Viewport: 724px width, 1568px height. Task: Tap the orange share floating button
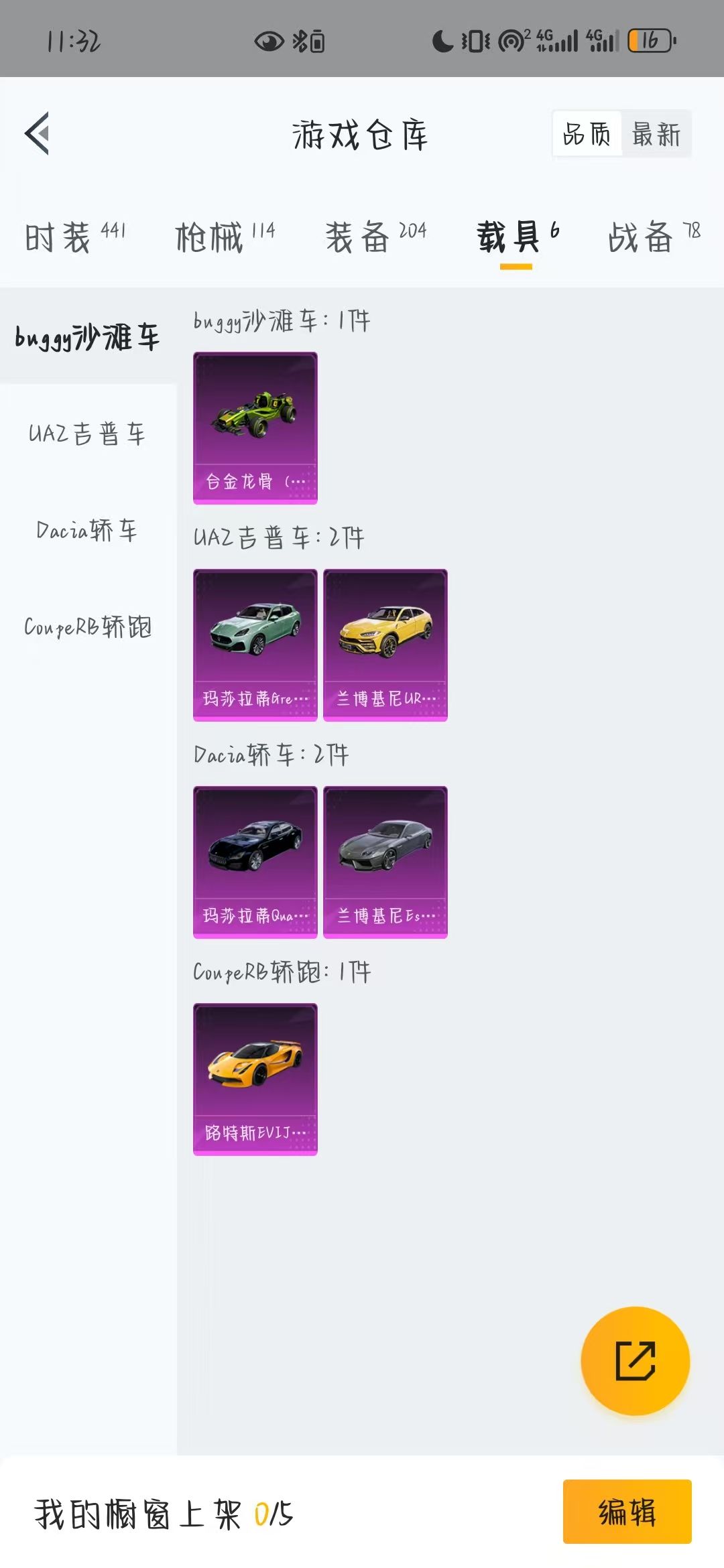(635, 1361)
